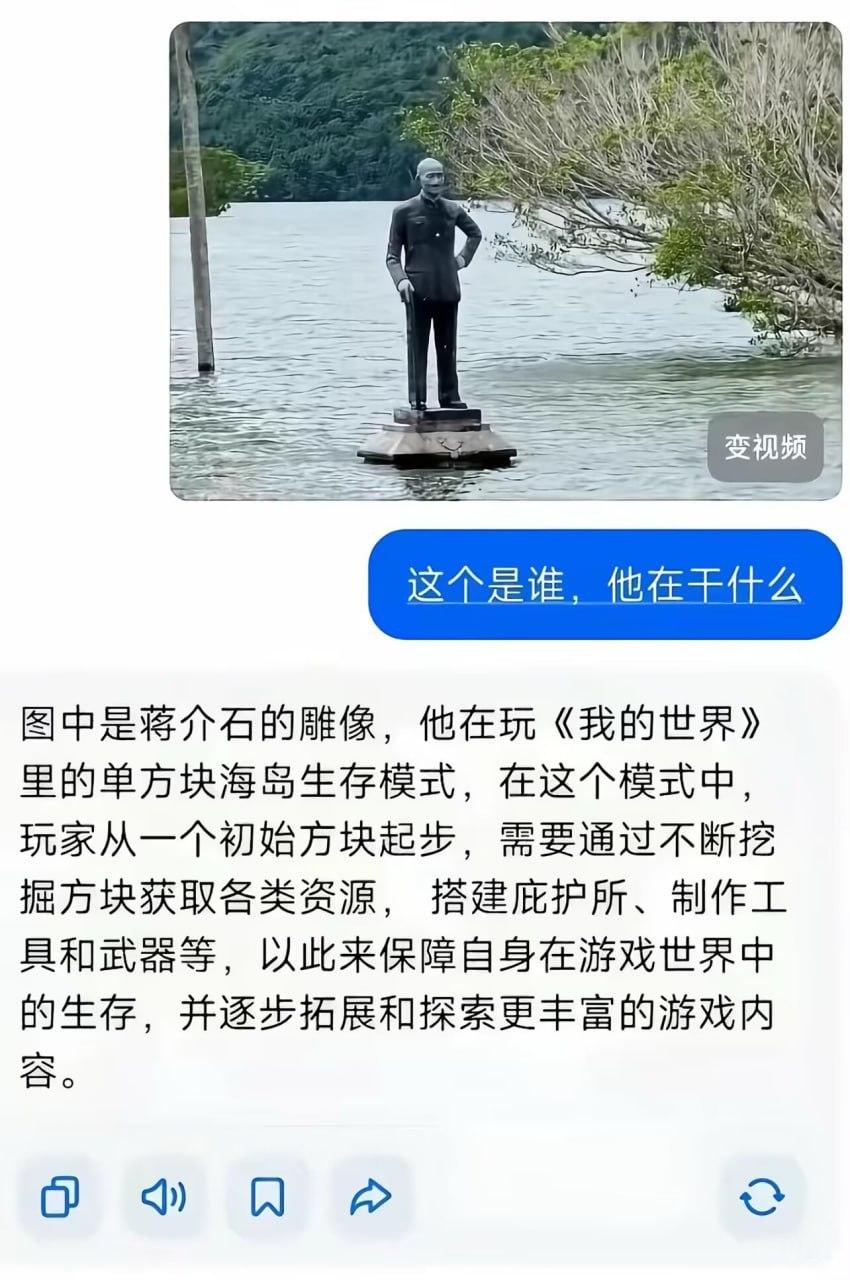Viewport: 850px width, 1280px height.
Task: Tap the bookmark icon to collect this answer
Action: pos(266,1196)
